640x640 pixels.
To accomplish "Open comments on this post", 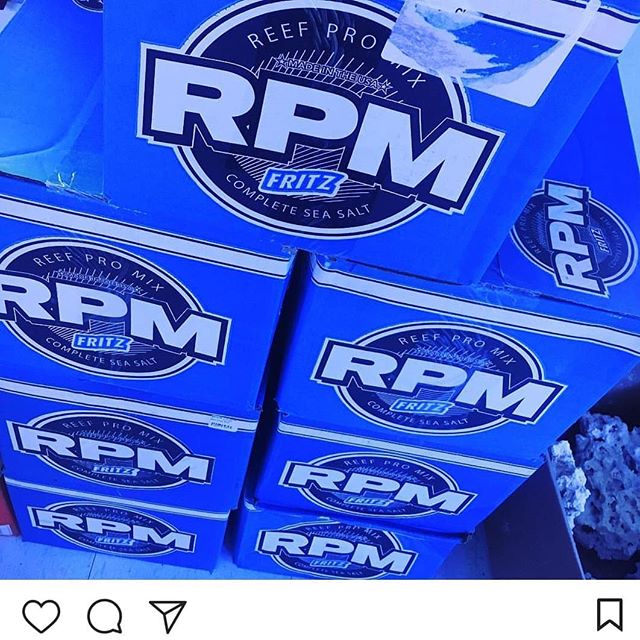I will click(x=105, y=614).
